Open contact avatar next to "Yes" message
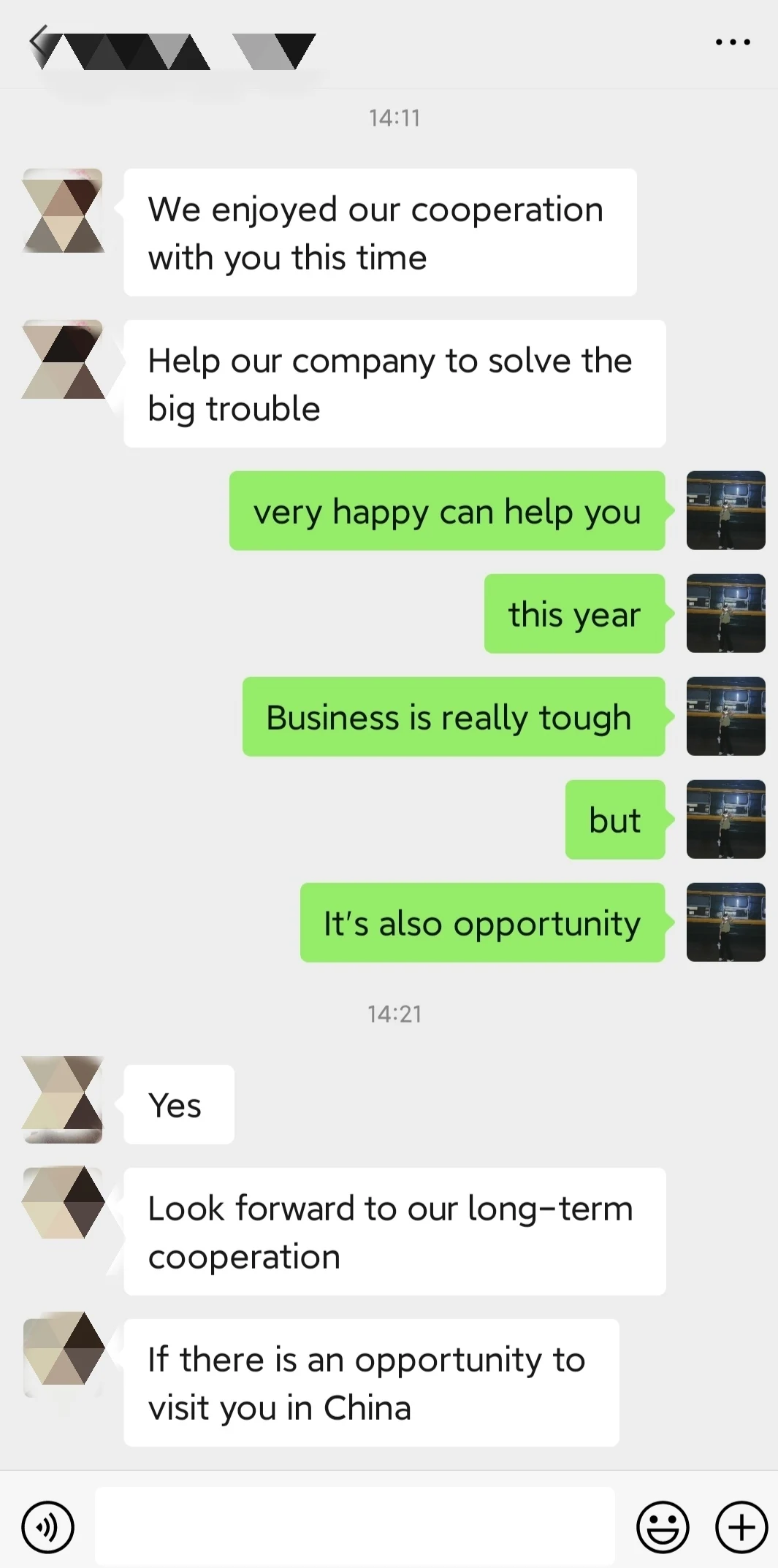778x1568 pixels. point(63,1099)
